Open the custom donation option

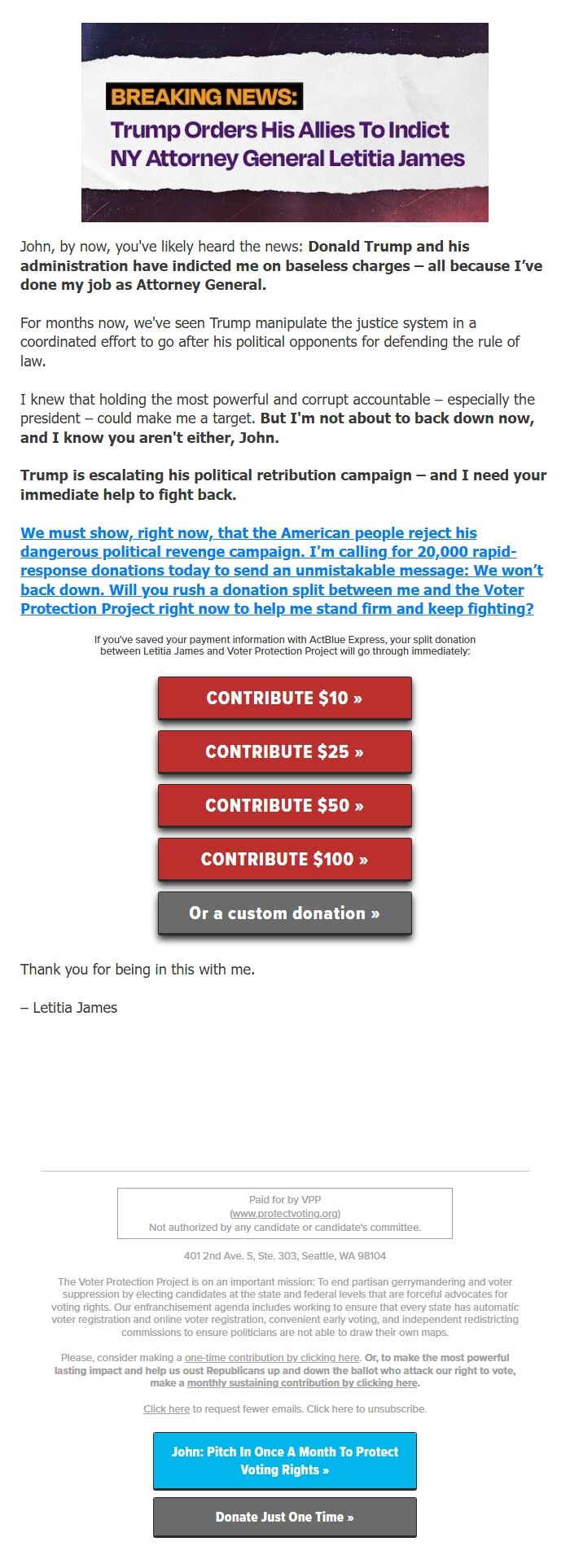tap(284, 913)
